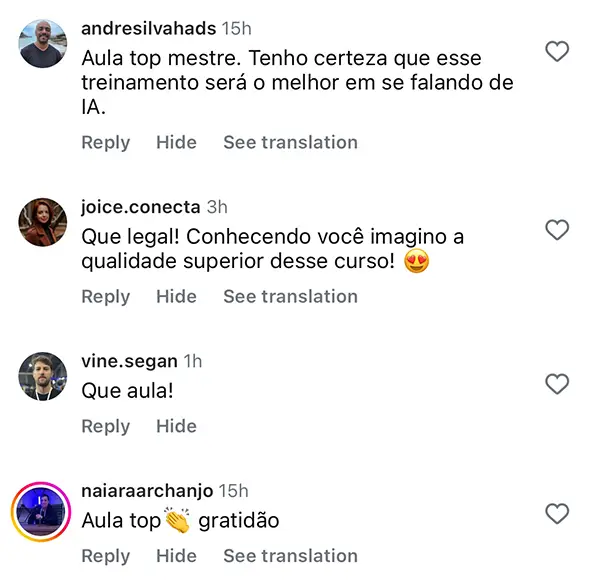Hide andresilvahads' comment
This screenshot has width=600, height=587.
click(176, 142)
